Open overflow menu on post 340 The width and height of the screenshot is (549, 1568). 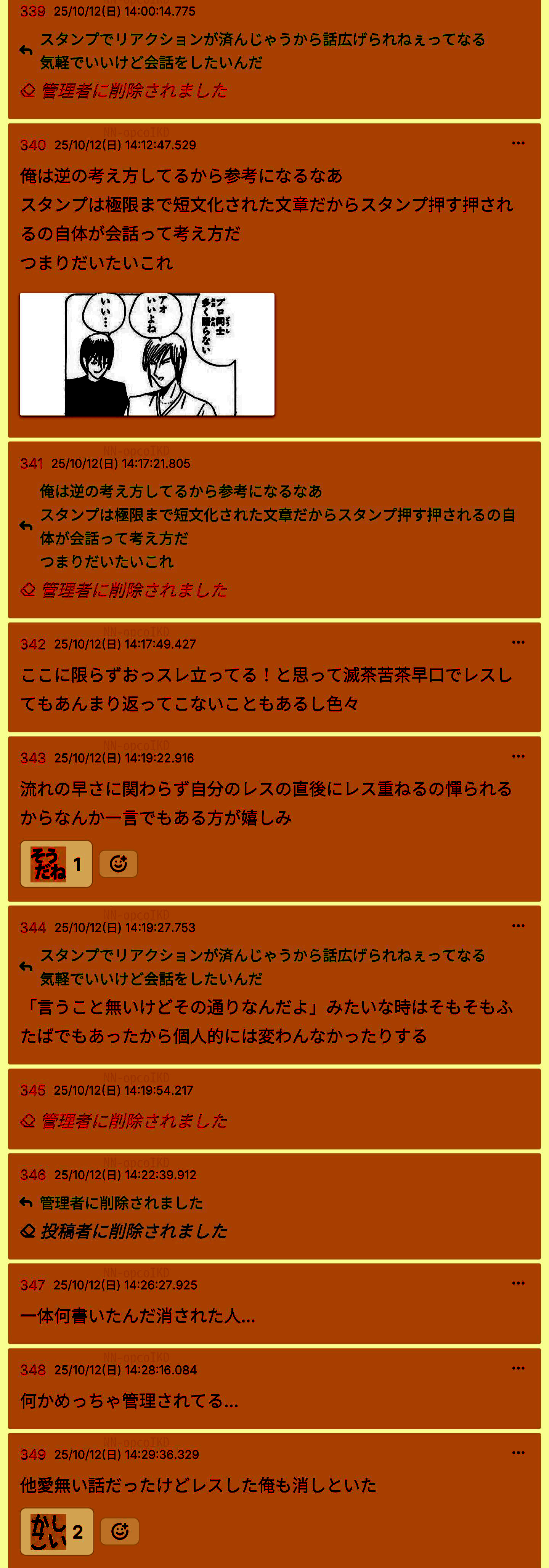[518, 144]
